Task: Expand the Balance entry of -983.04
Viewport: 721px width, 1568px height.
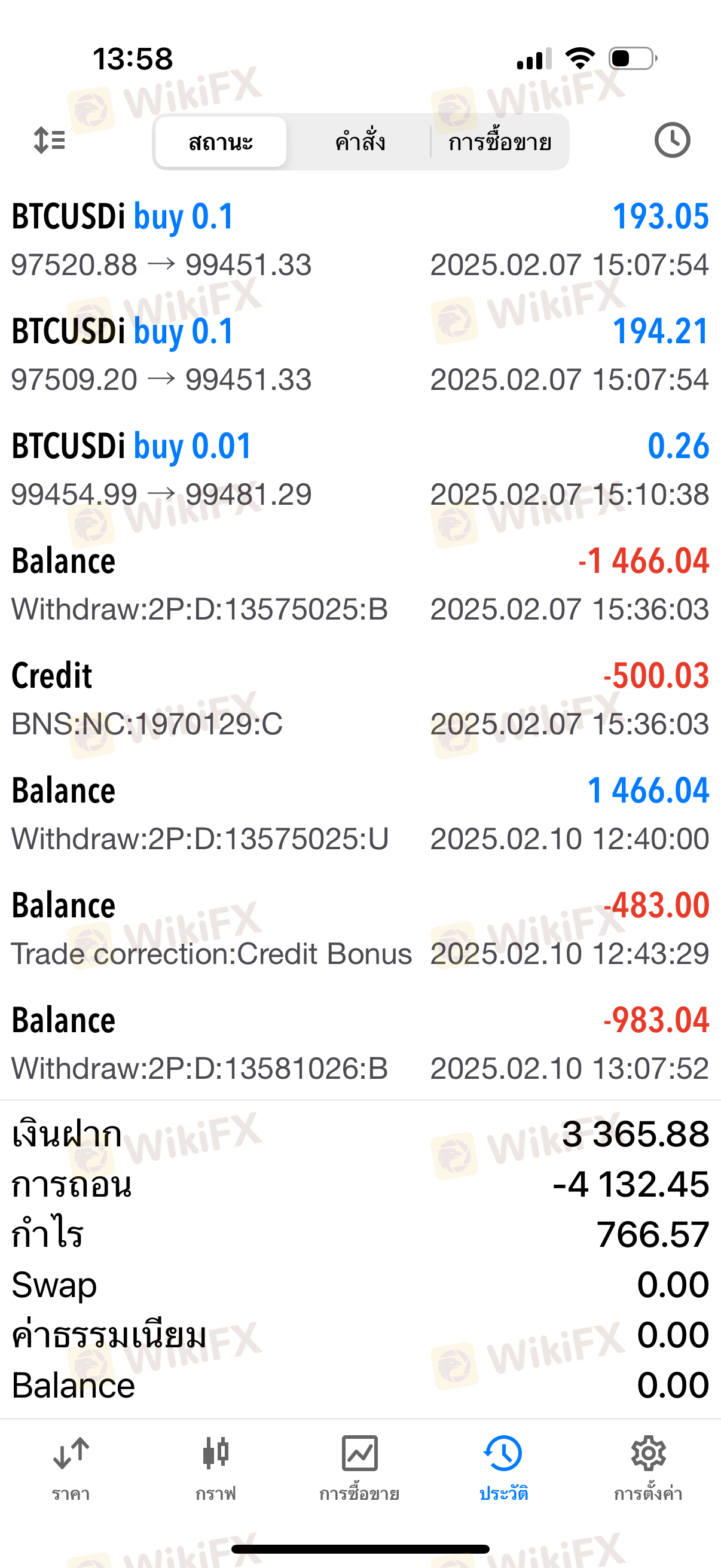Action: 360,1044
